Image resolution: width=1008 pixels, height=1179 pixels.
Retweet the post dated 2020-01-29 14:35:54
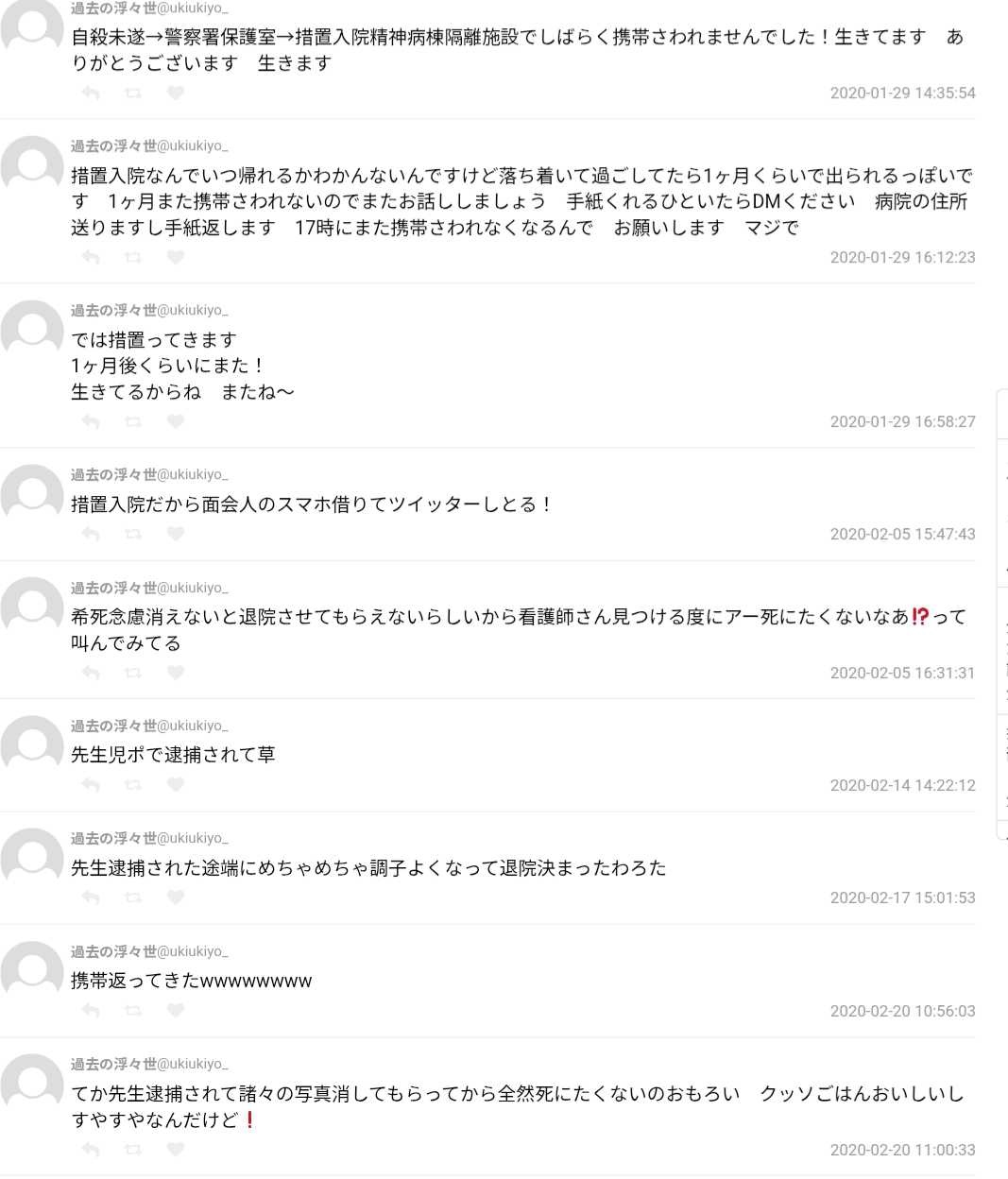(133, 93)
